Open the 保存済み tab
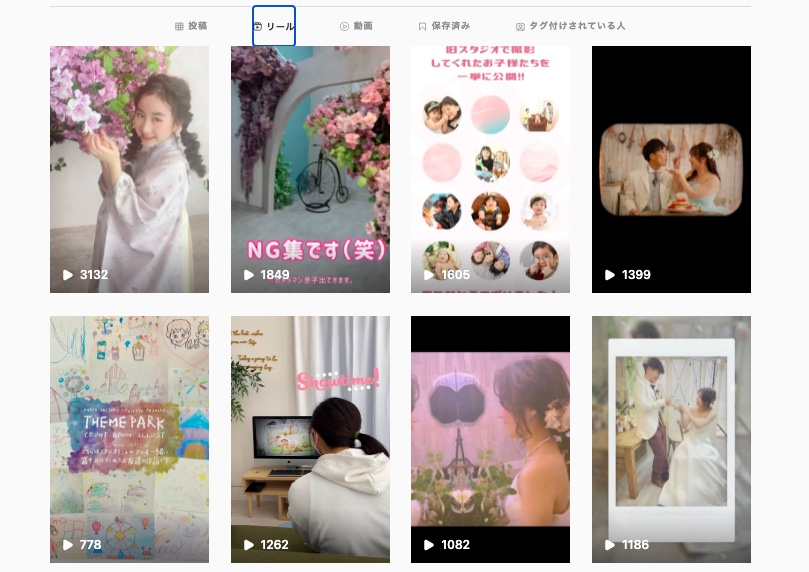 pyautogui.click(x=444, y=26)
